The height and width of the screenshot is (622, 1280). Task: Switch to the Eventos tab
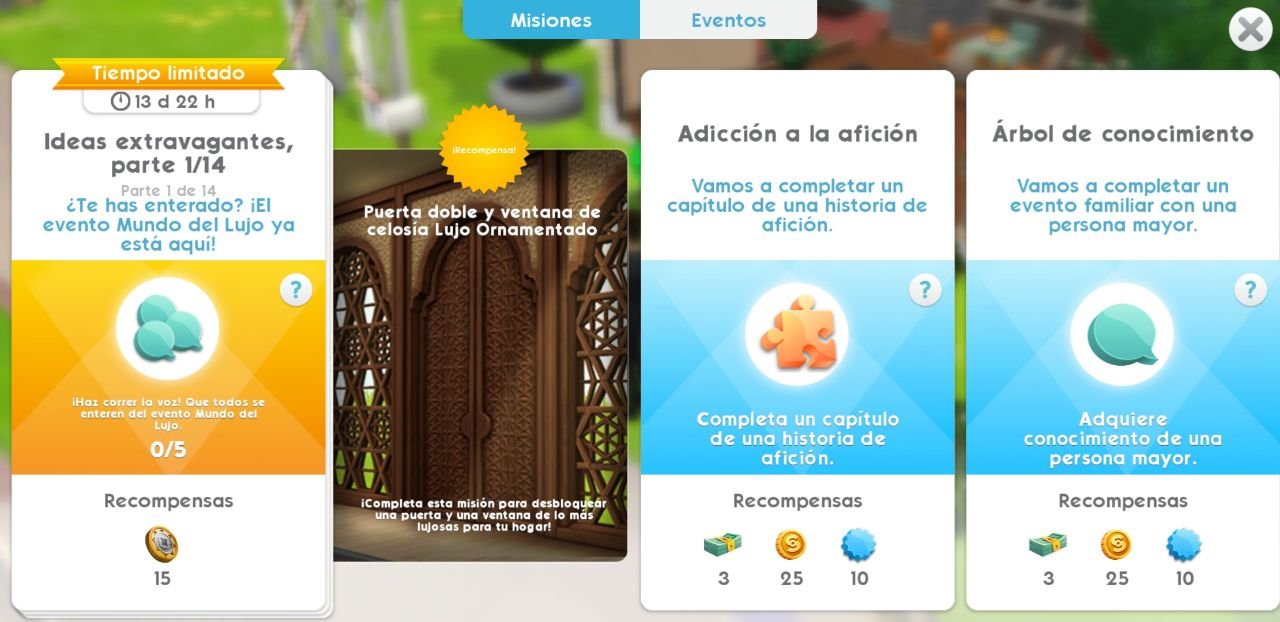pyautogui.click(x=728, y=20)
